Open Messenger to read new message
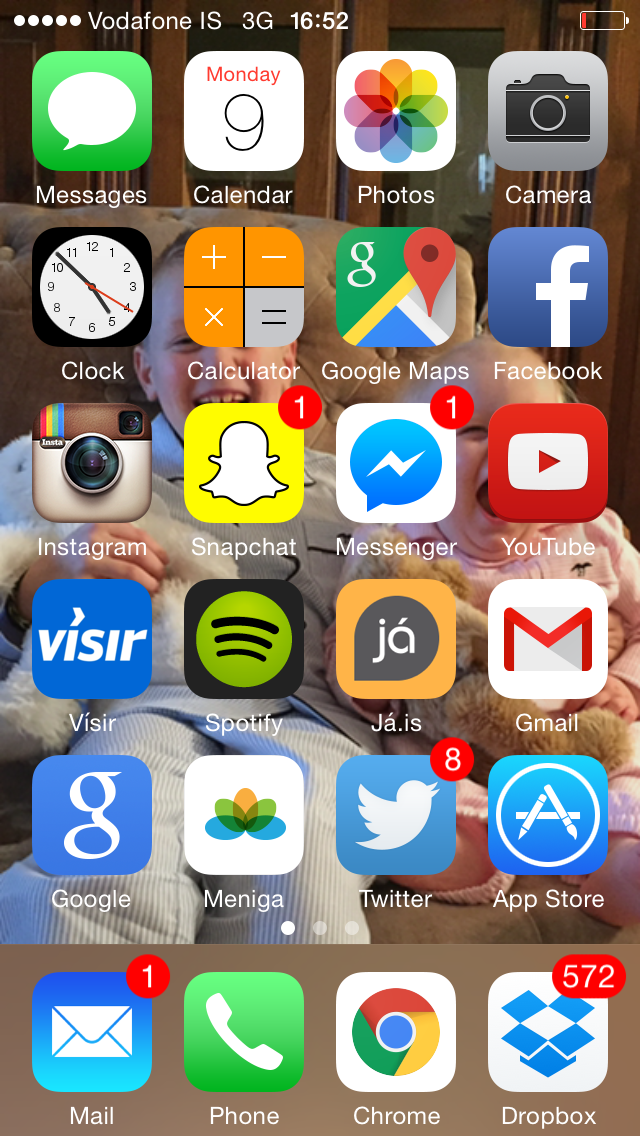 point(396,463)
